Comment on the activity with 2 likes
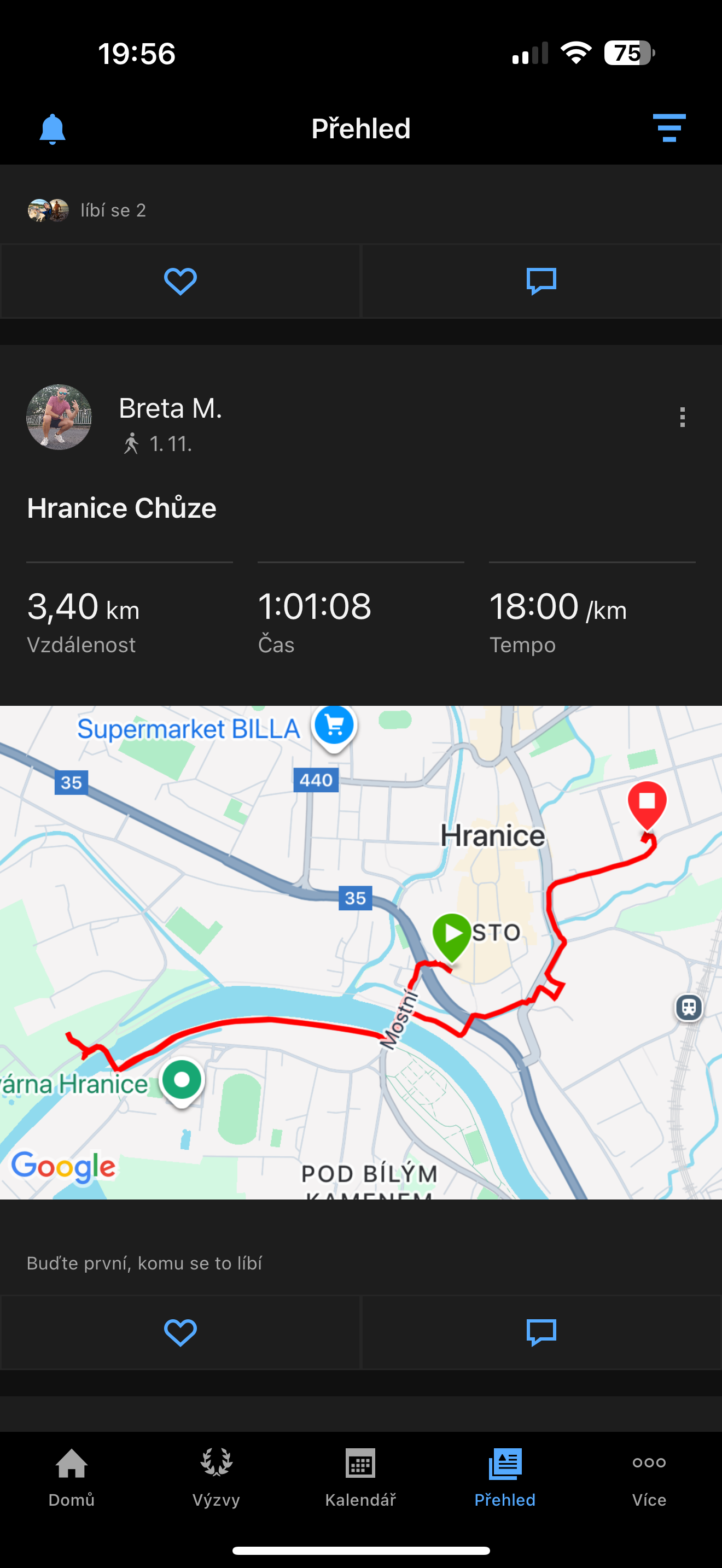Screen dimensions: 722x1568 click(541, 281)
